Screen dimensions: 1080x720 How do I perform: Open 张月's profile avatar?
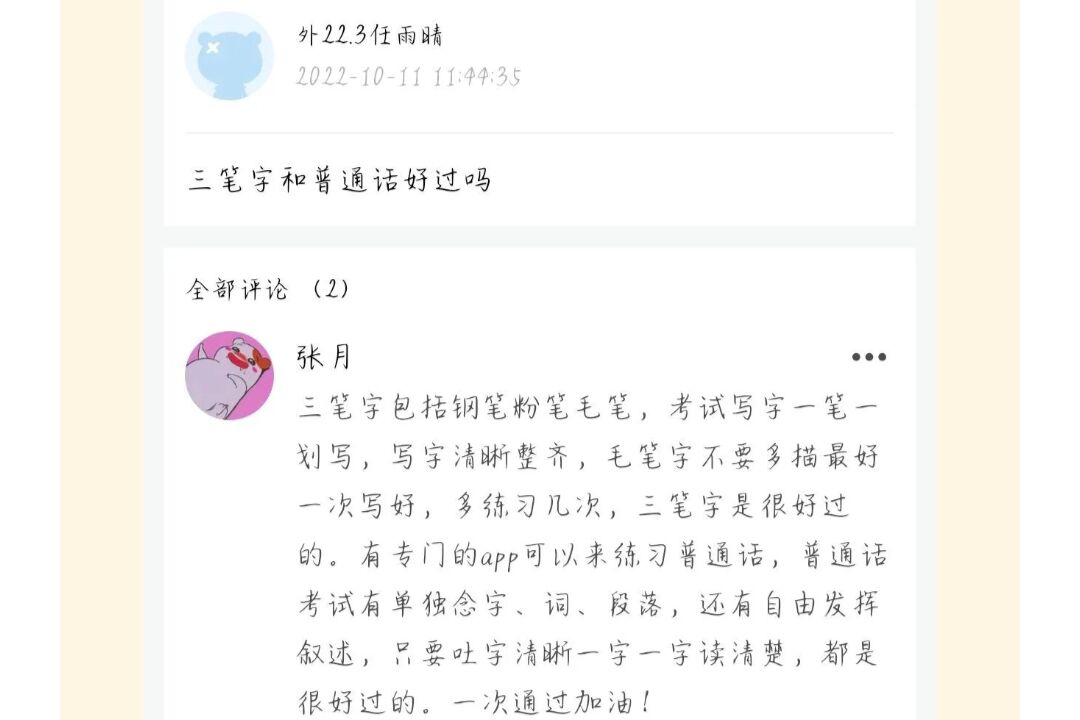(230, 375)
